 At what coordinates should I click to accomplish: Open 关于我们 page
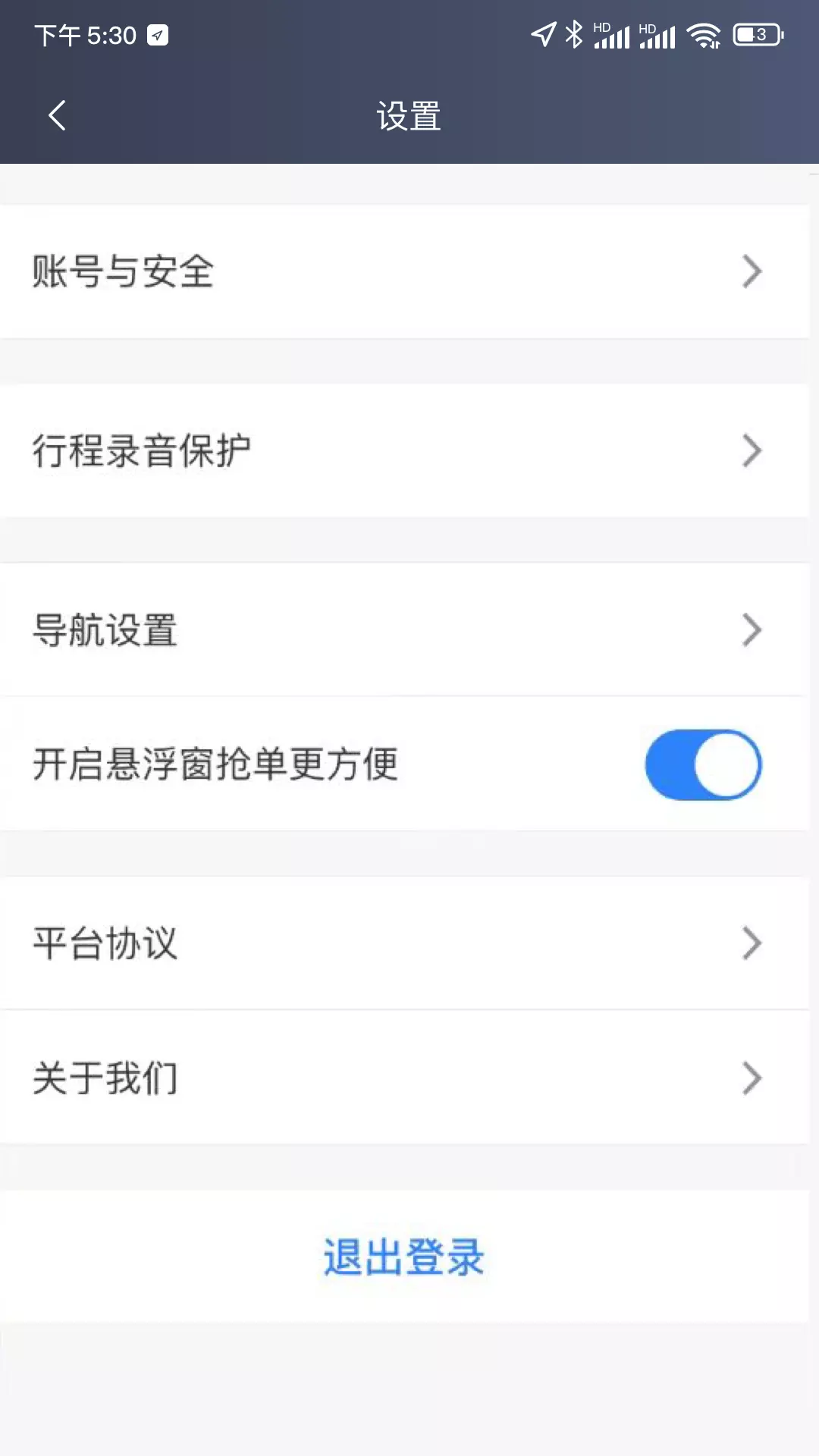point(404,1077)
